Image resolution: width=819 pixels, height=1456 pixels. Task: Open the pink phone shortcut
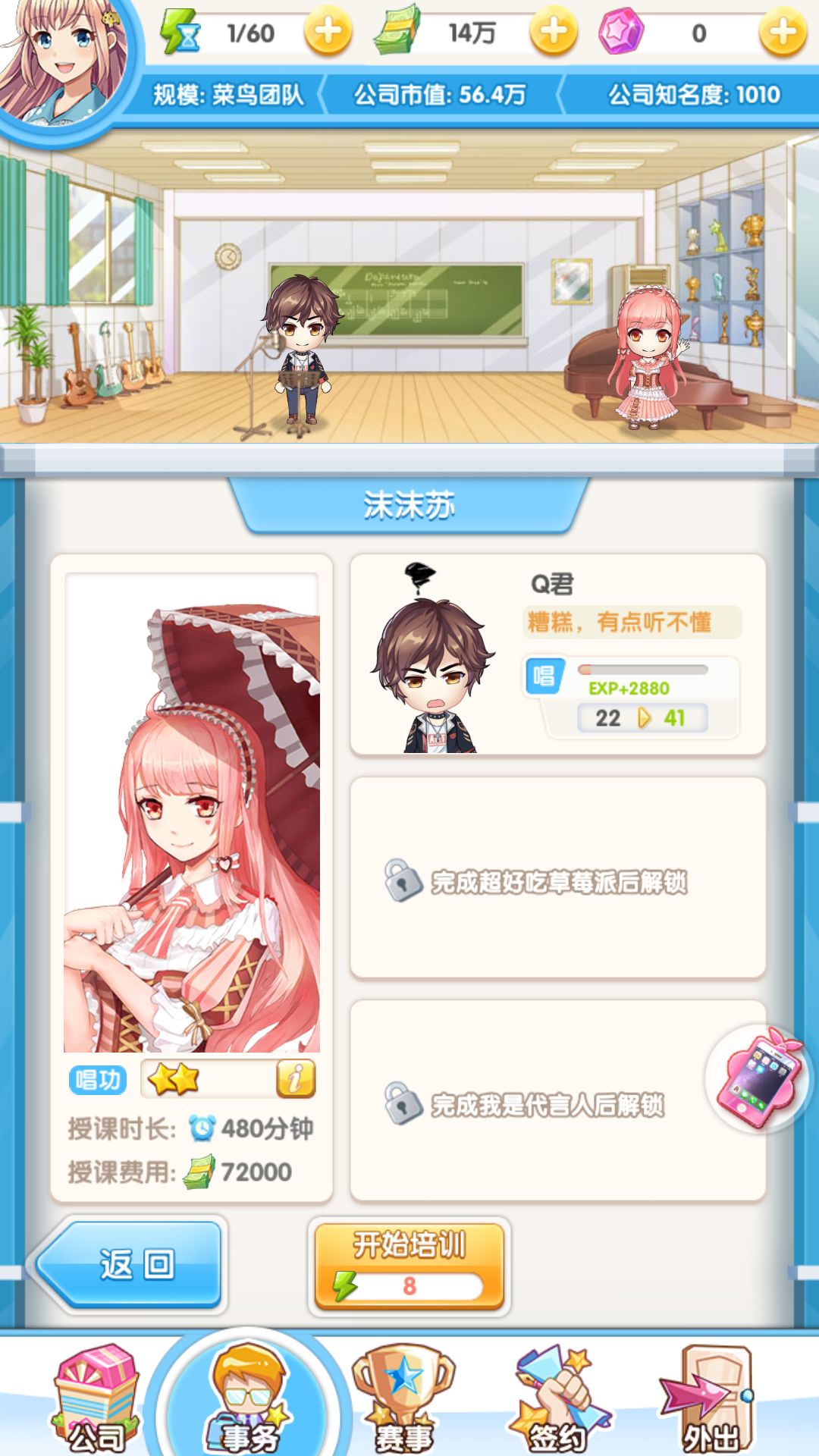(x=761, y=1079)
